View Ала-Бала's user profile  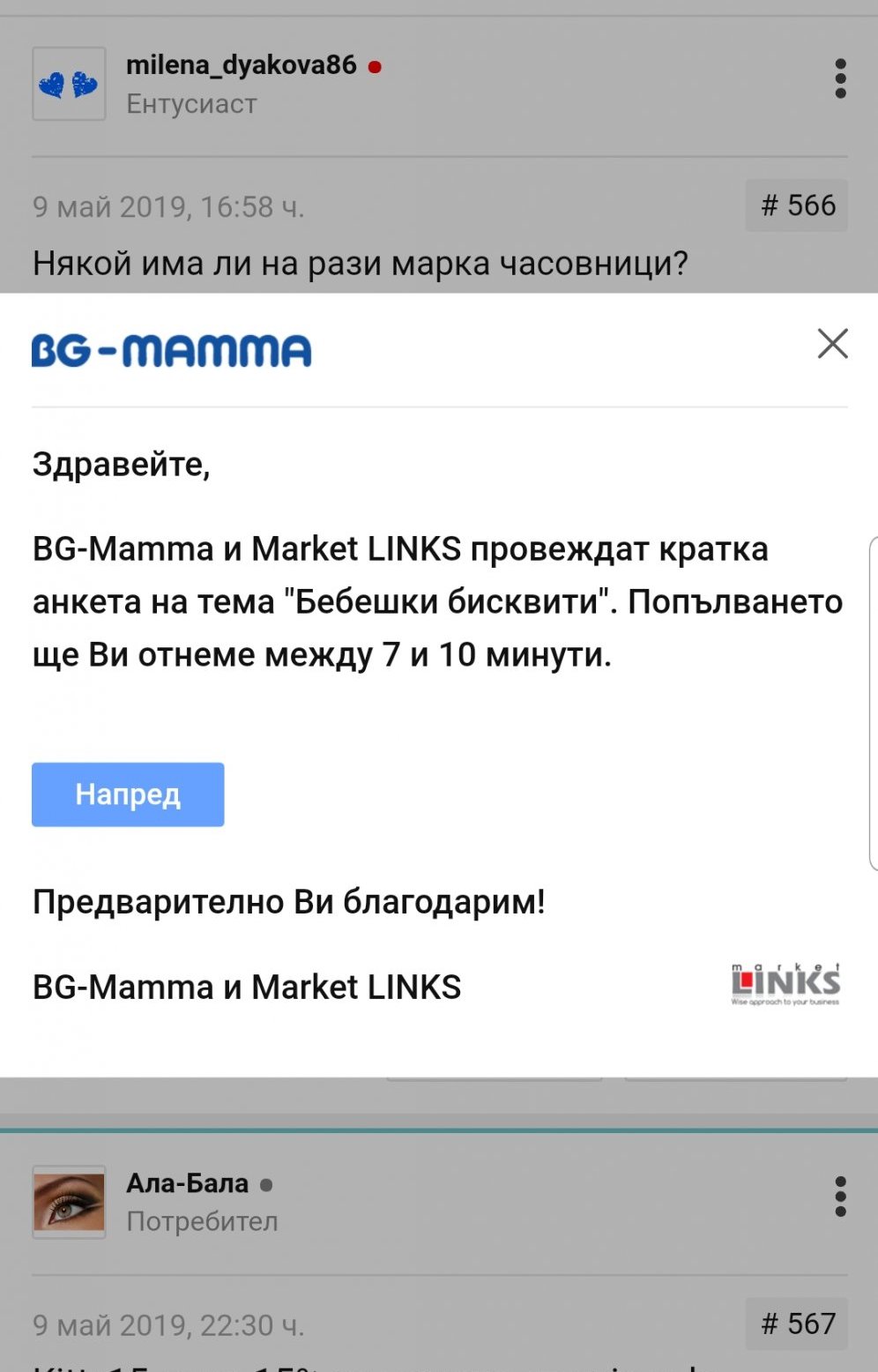[187, 1183]
